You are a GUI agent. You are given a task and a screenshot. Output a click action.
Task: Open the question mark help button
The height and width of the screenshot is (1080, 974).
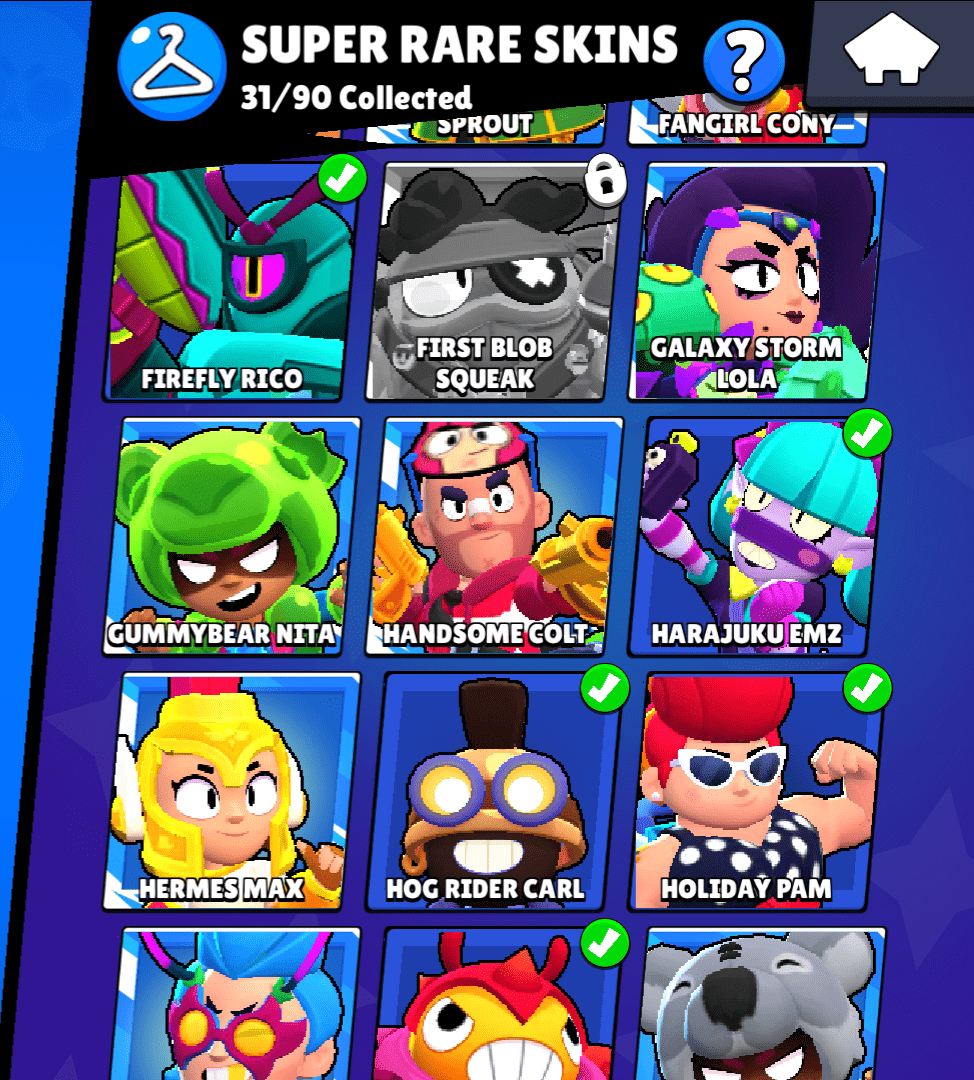pos(742,61)
